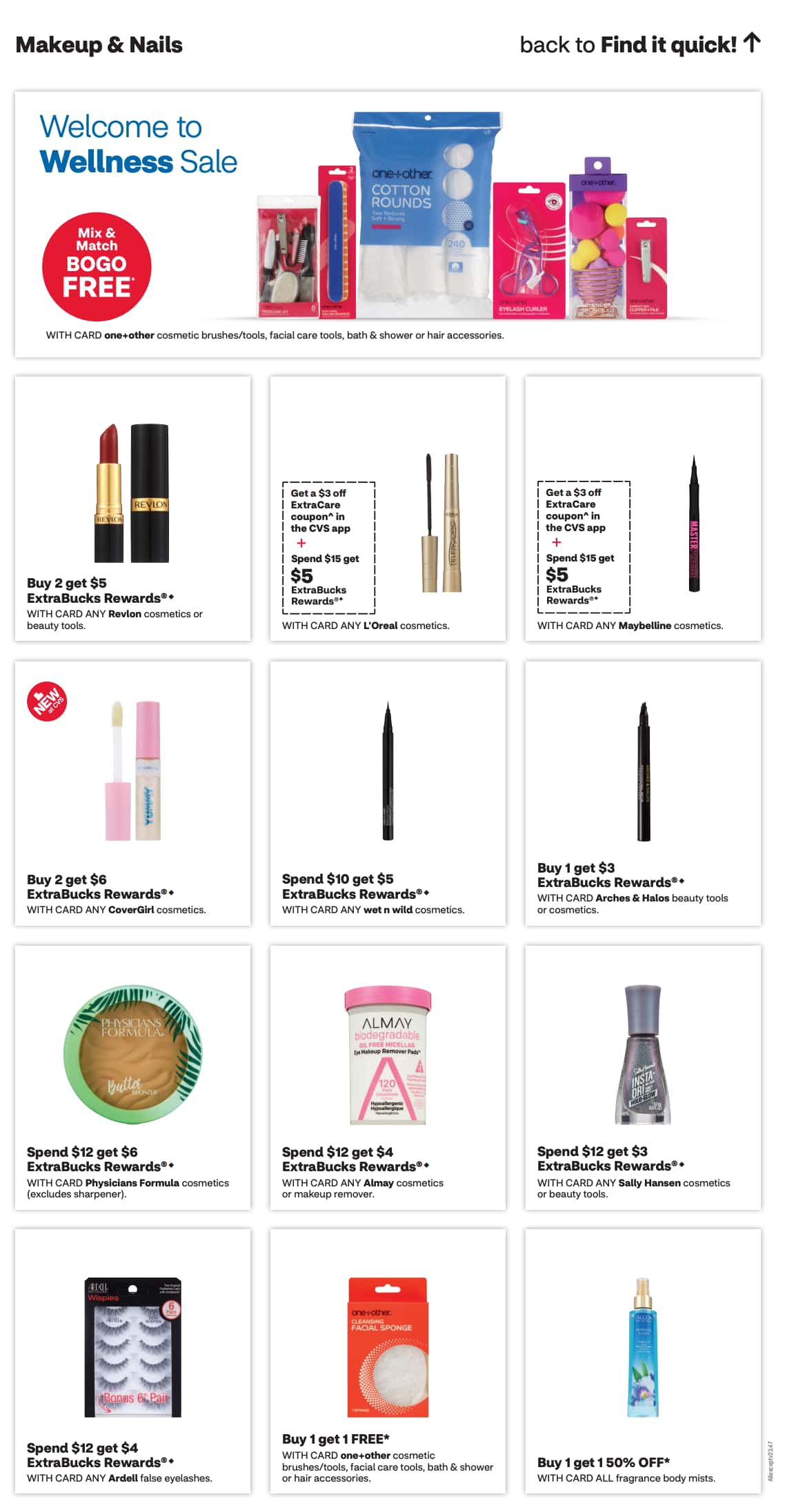Image resolution: width=785 pixels, height=1512 pixels.
Task: Select the one+other facial sponge offer
Action: click(388, 1361)
